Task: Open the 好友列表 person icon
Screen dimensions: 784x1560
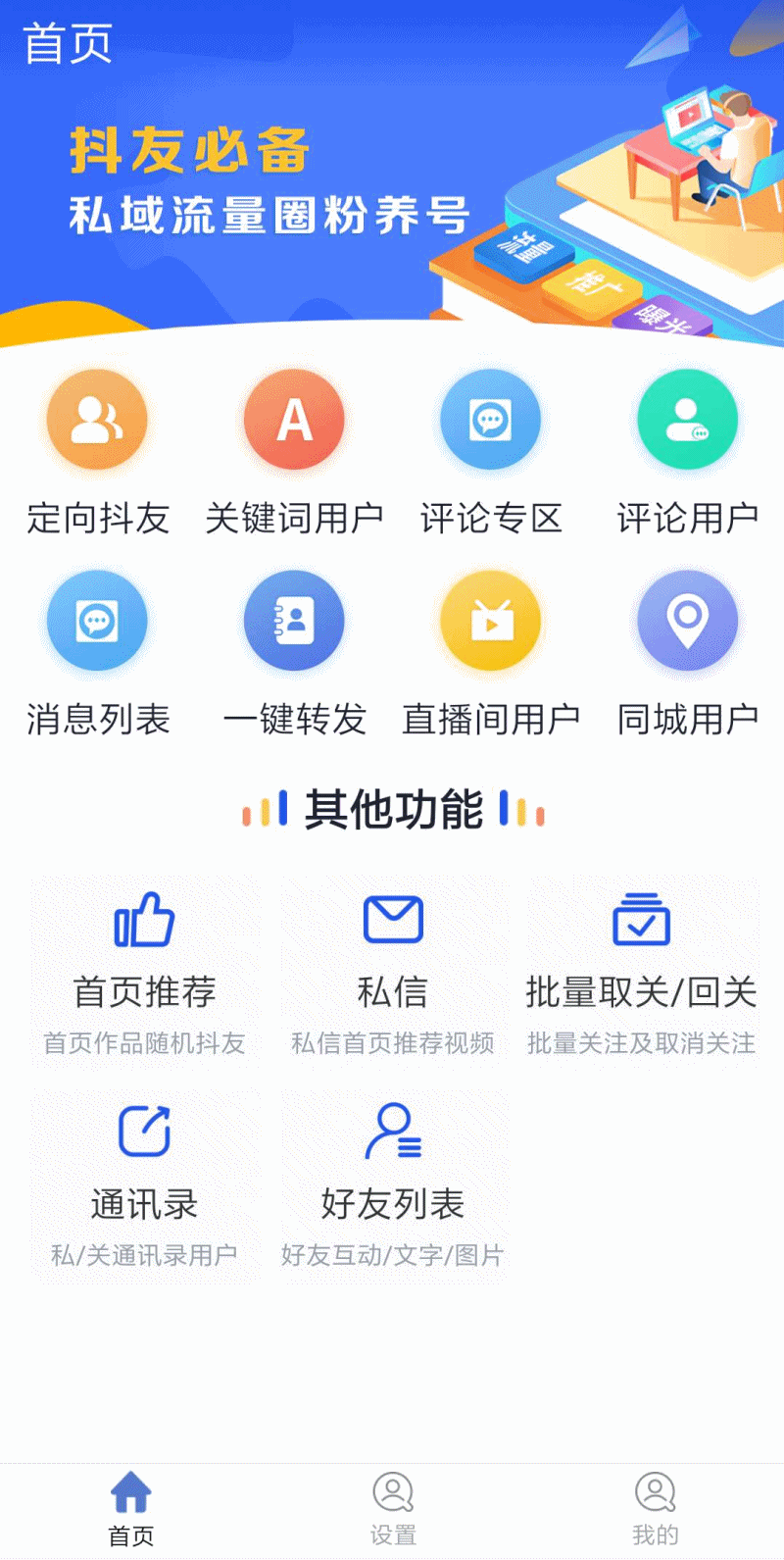Action: (x=393, y=1130)
